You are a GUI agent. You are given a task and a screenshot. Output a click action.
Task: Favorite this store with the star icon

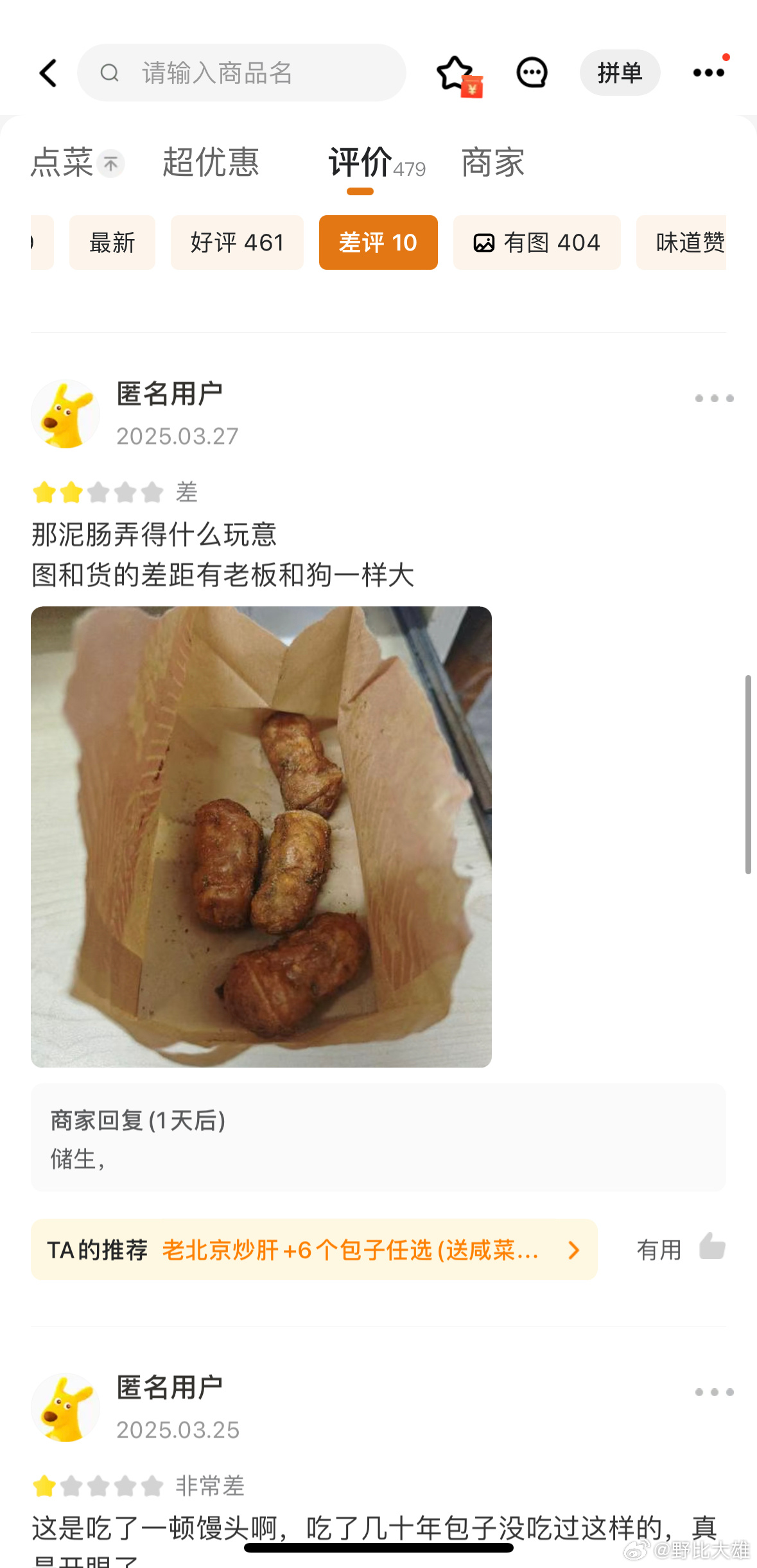(x=455, y=73)
